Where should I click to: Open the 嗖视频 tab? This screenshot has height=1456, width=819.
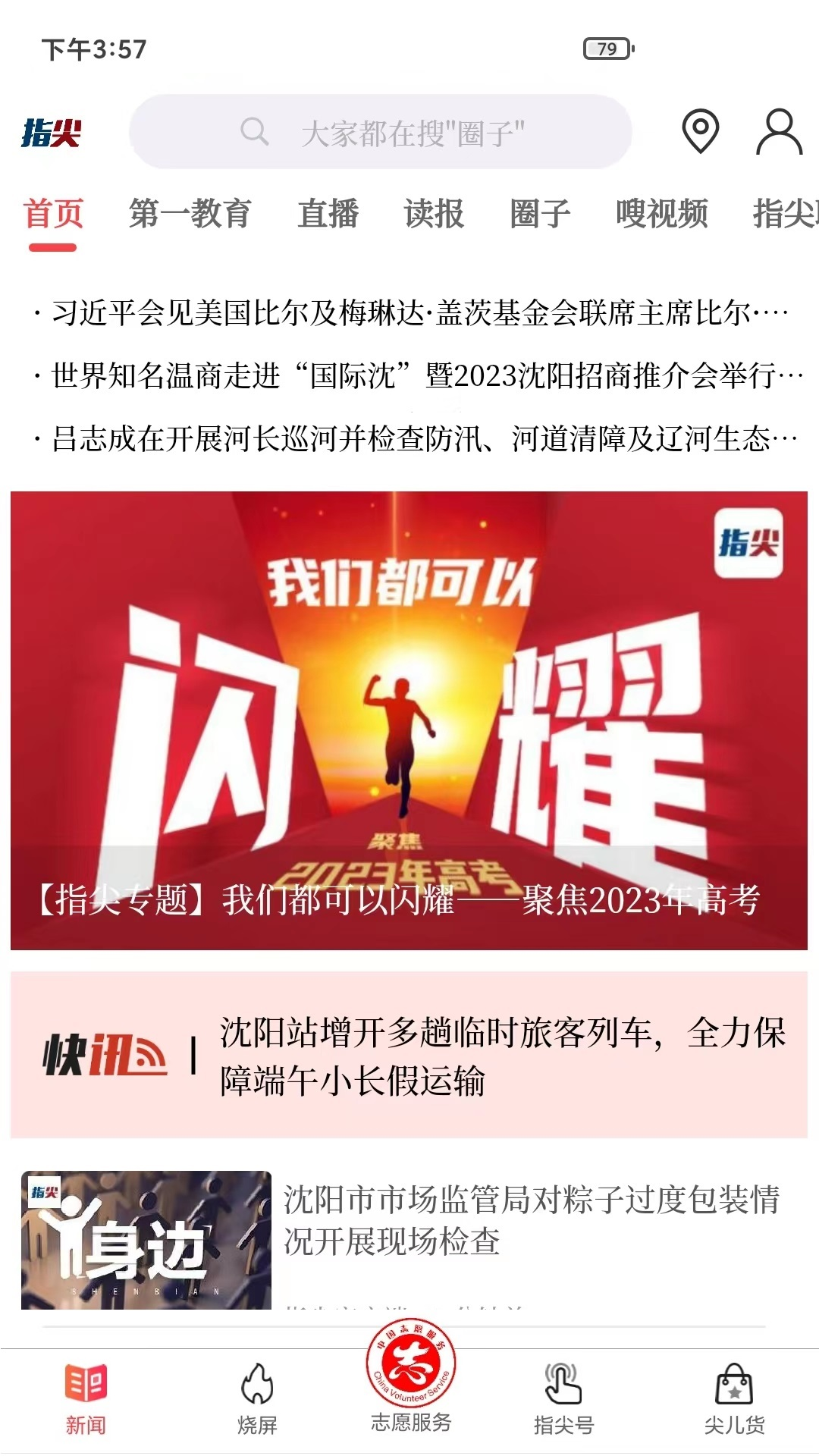[661, 214]
